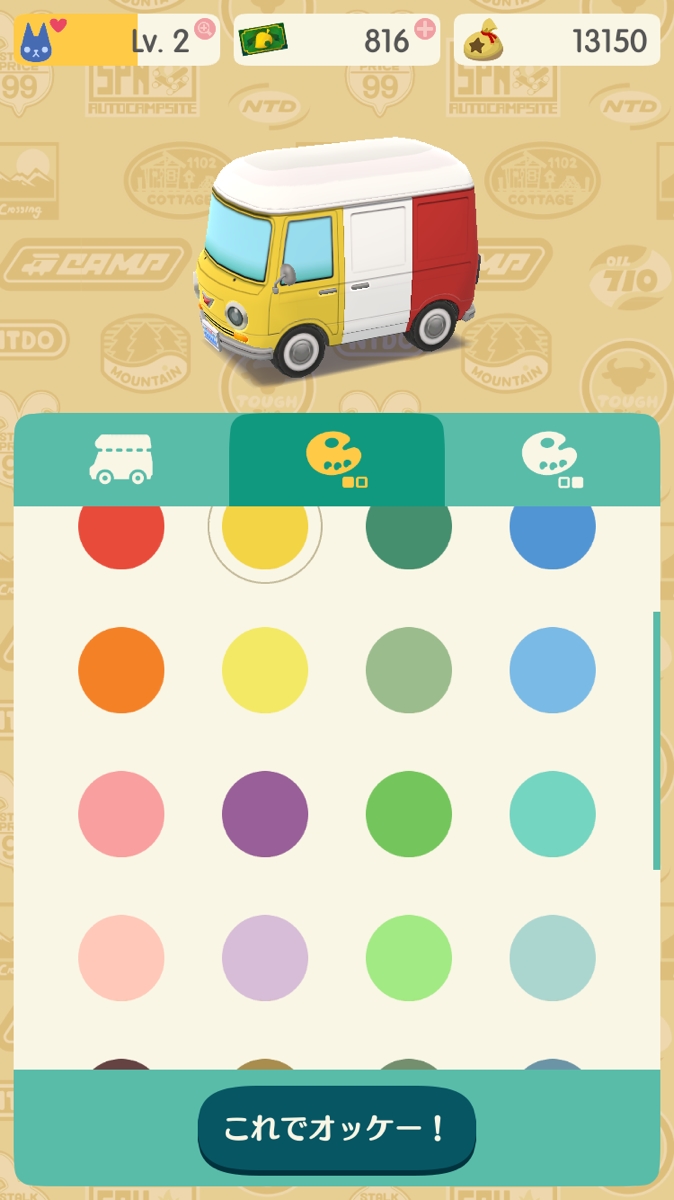Open the player level details magnifier
Screen dimensions: 674x1200
[x=205, y=29]
